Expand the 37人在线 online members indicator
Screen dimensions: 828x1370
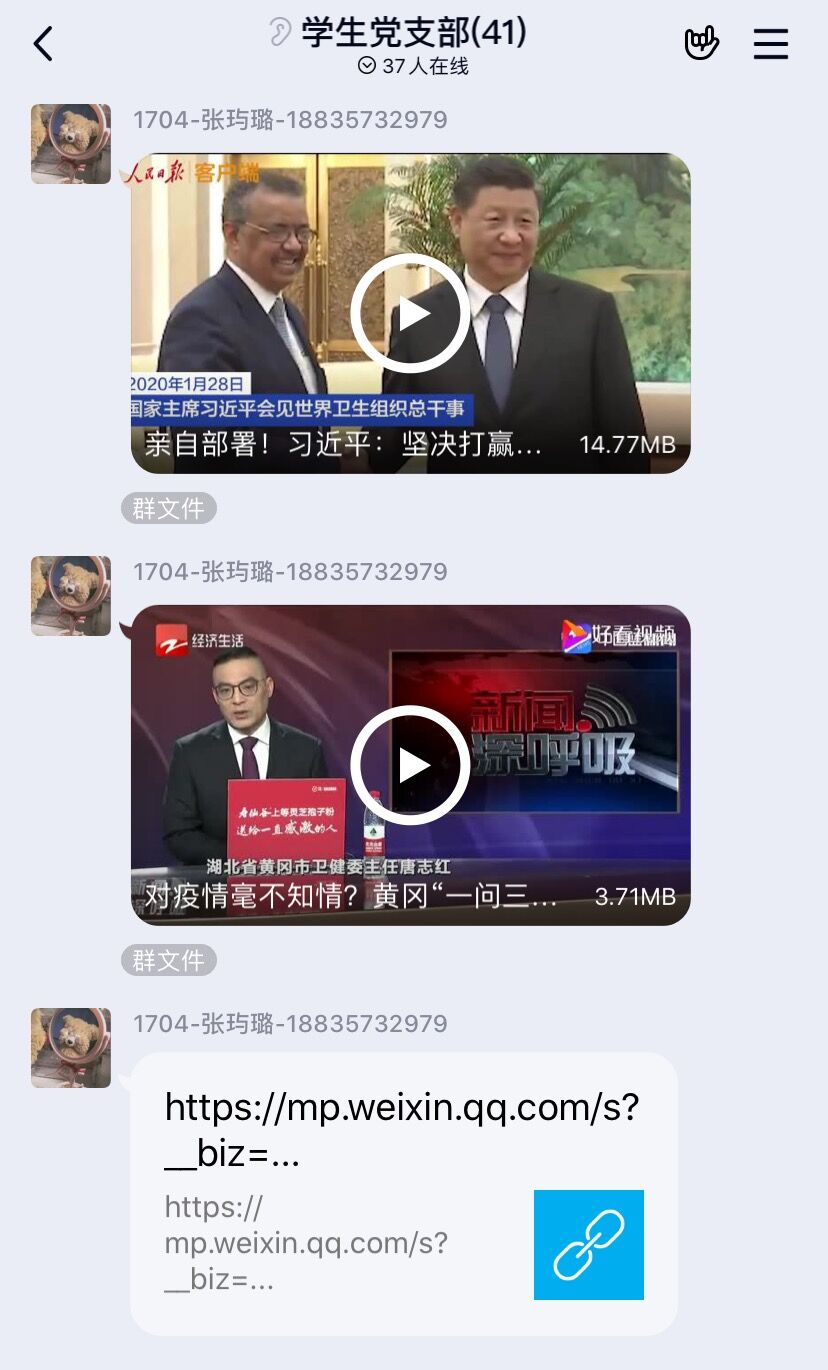point(413,66)
